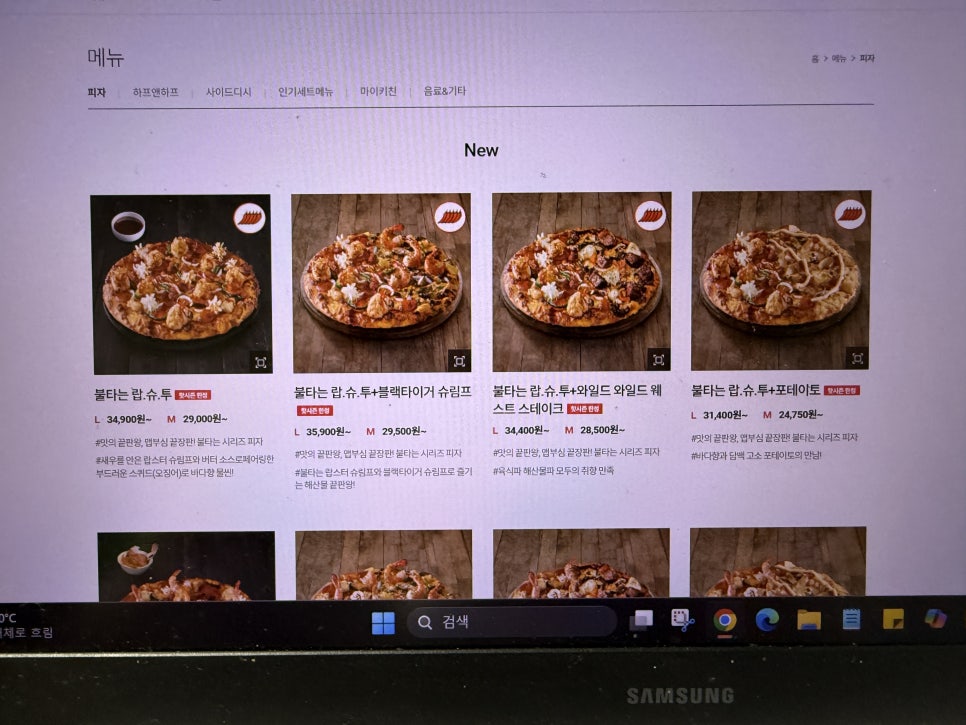The height and width of the screenshot is (725, 966).
Task: Open Chrome from the taskbar
Action: click(725, 621)
